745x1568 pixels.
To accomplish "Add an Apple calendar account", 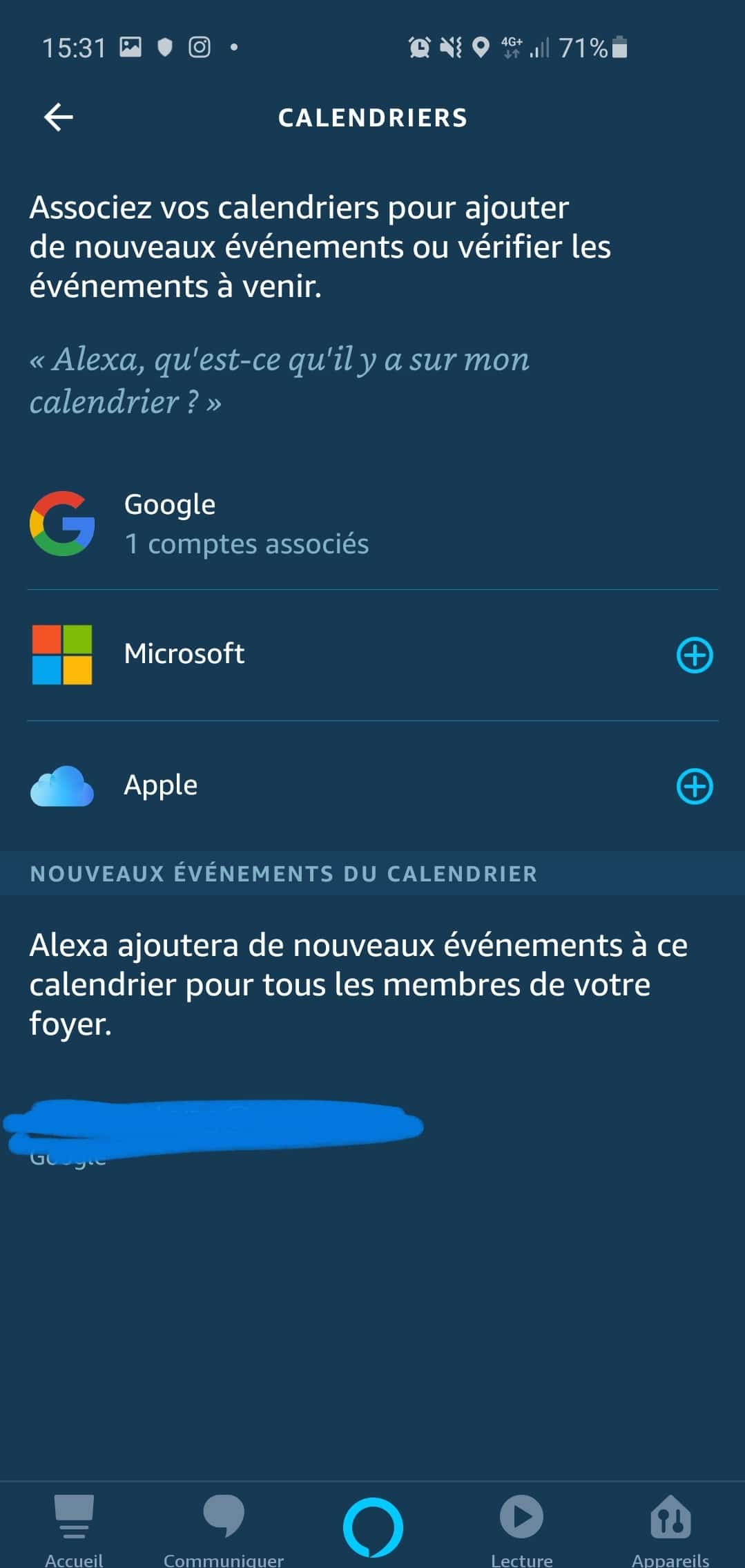I will (x=694, y=786).
